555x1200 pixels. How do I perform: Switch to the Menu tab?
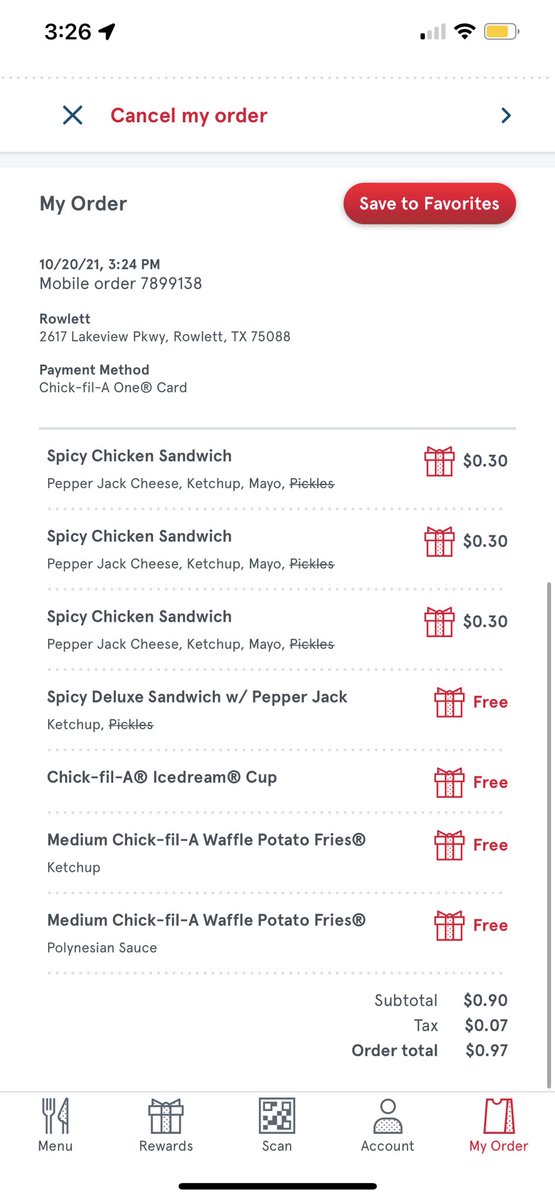(x=55, y=1125)
